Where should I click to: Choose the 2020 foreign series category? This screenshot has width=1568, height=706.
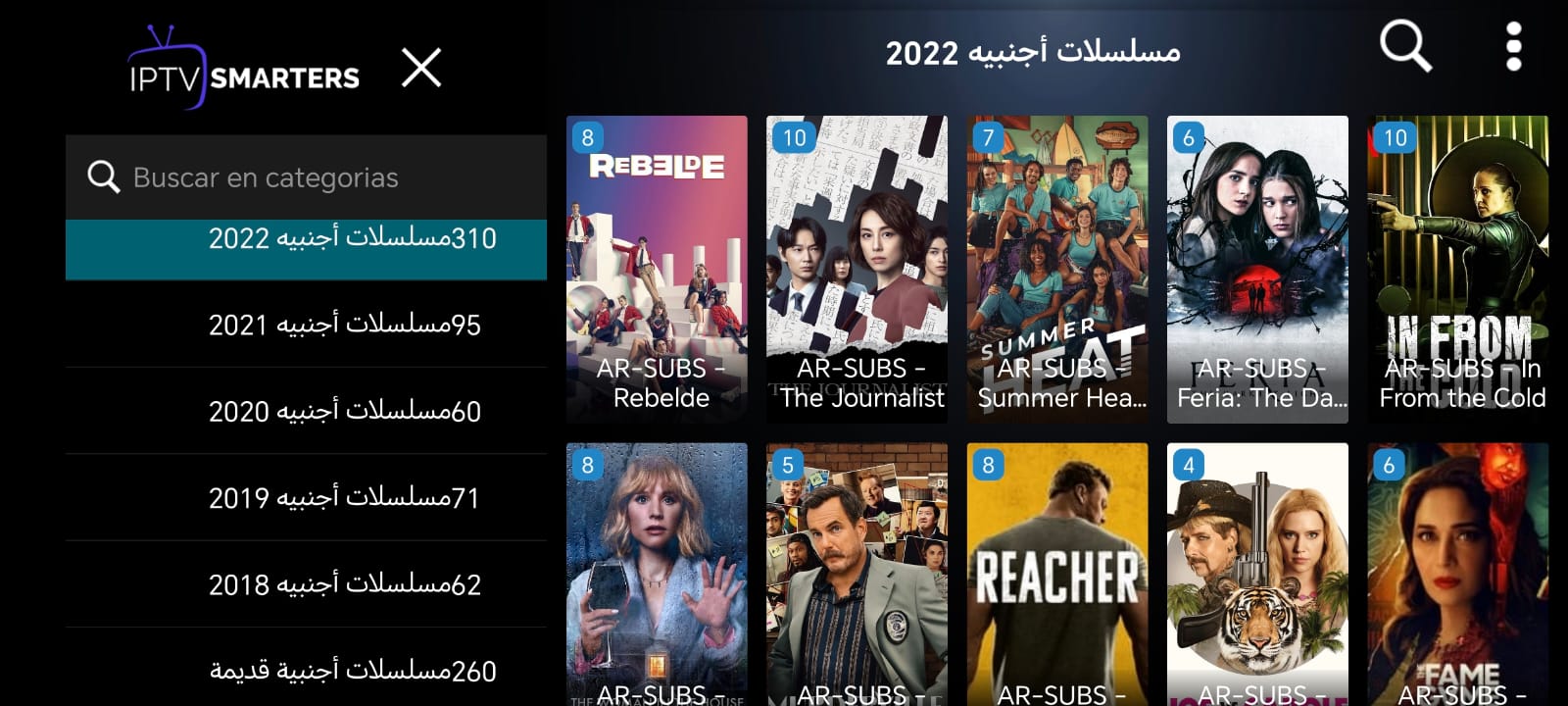click(x=306, y=411)
